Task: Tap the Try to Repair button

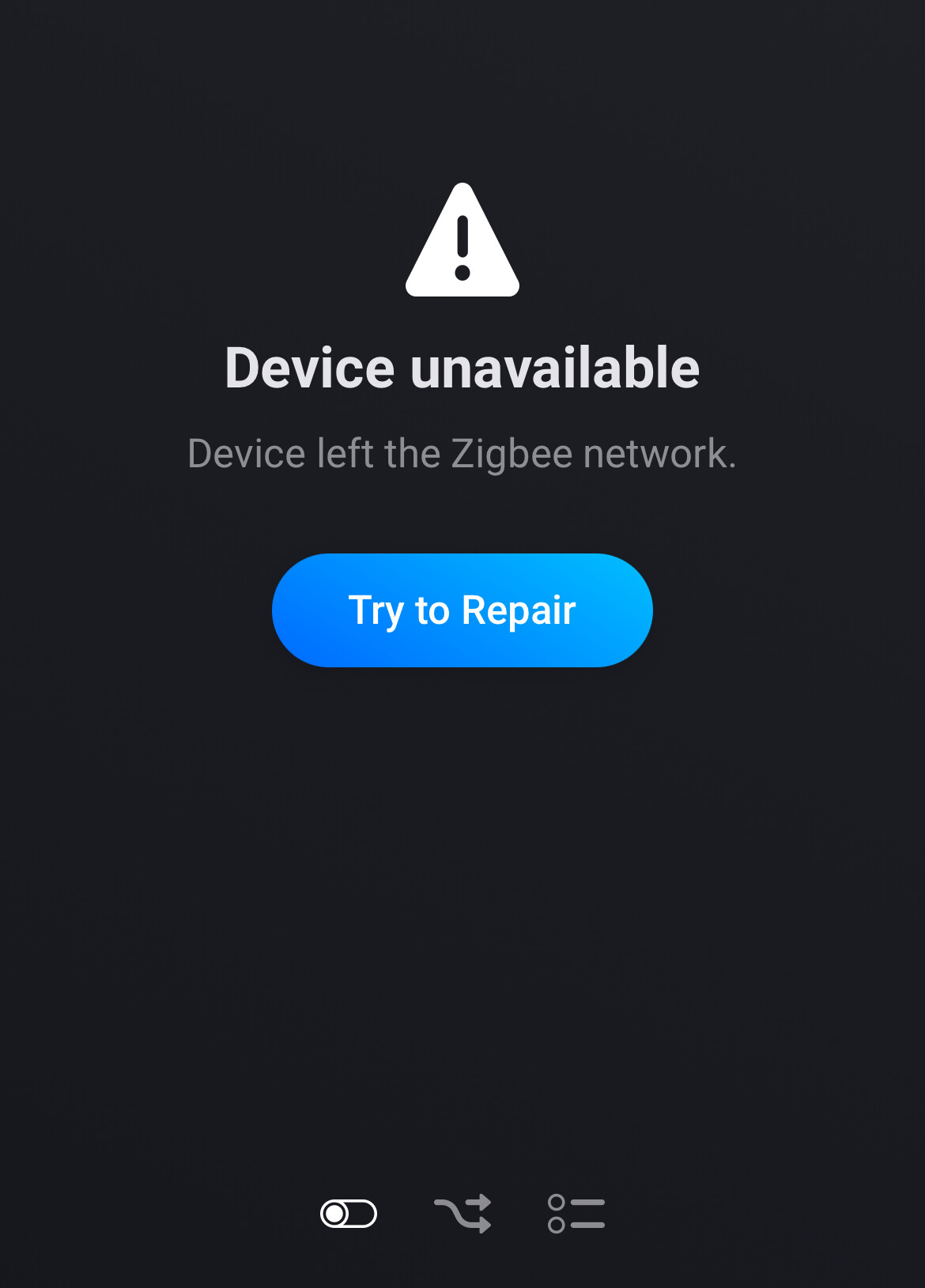Action: click(462, 610)
